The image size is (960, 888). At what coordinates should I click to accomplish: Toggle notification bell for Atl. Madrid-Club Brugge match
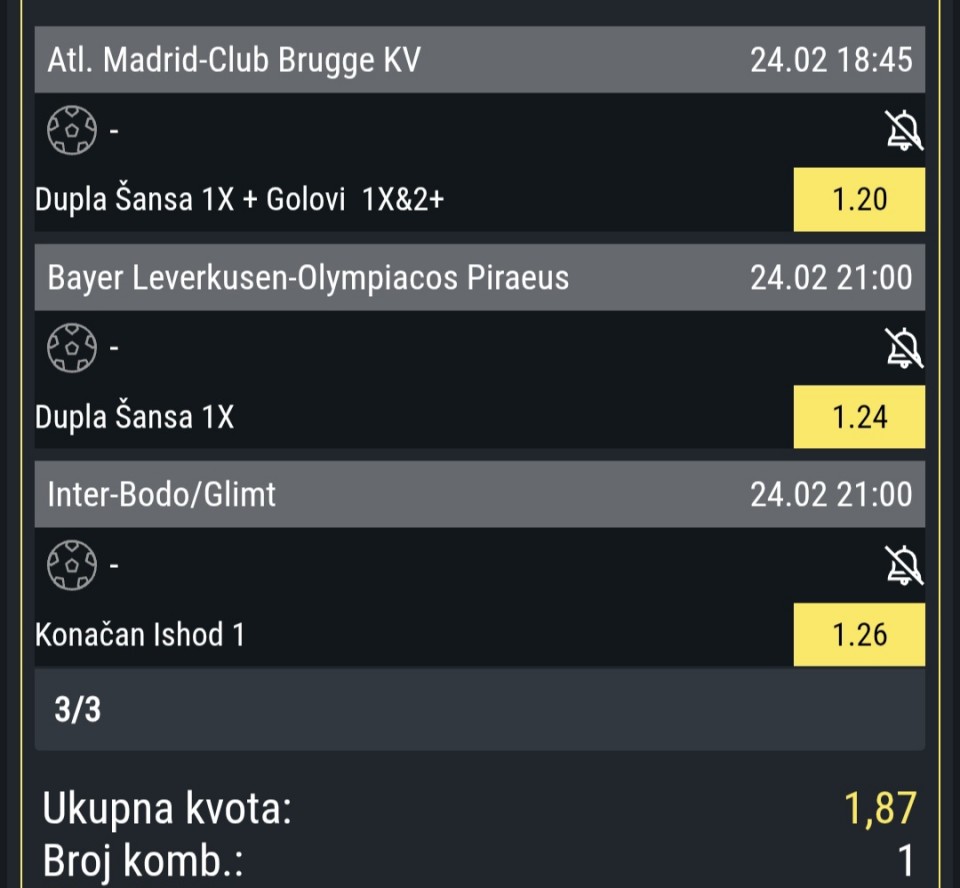pos(904,131)
